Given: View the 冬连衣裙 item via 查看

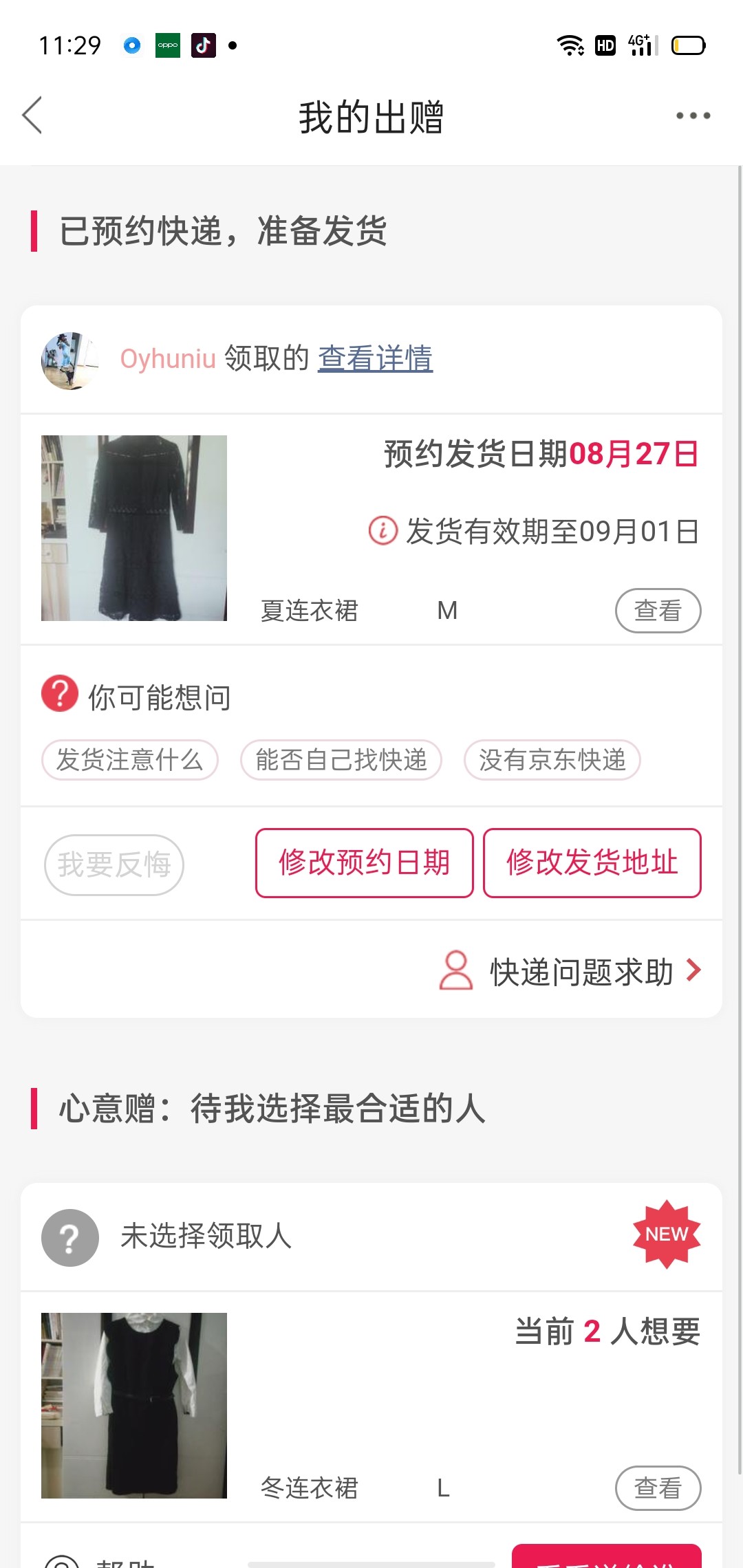Looking at the screenshot, I should pyautogui.click(x=658, y=1488).
